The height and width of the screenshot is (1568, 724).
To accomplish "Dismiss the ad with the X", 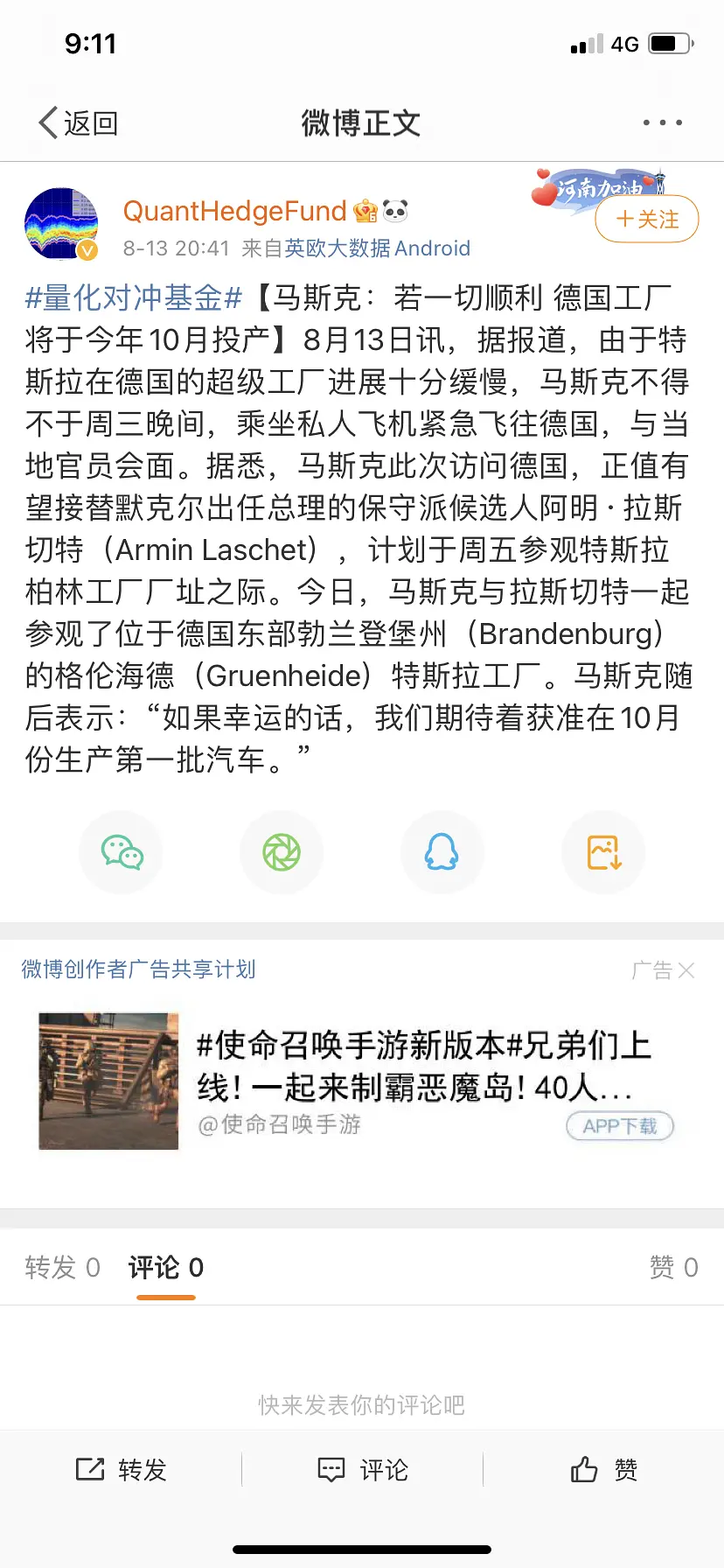I will (686, 969).
